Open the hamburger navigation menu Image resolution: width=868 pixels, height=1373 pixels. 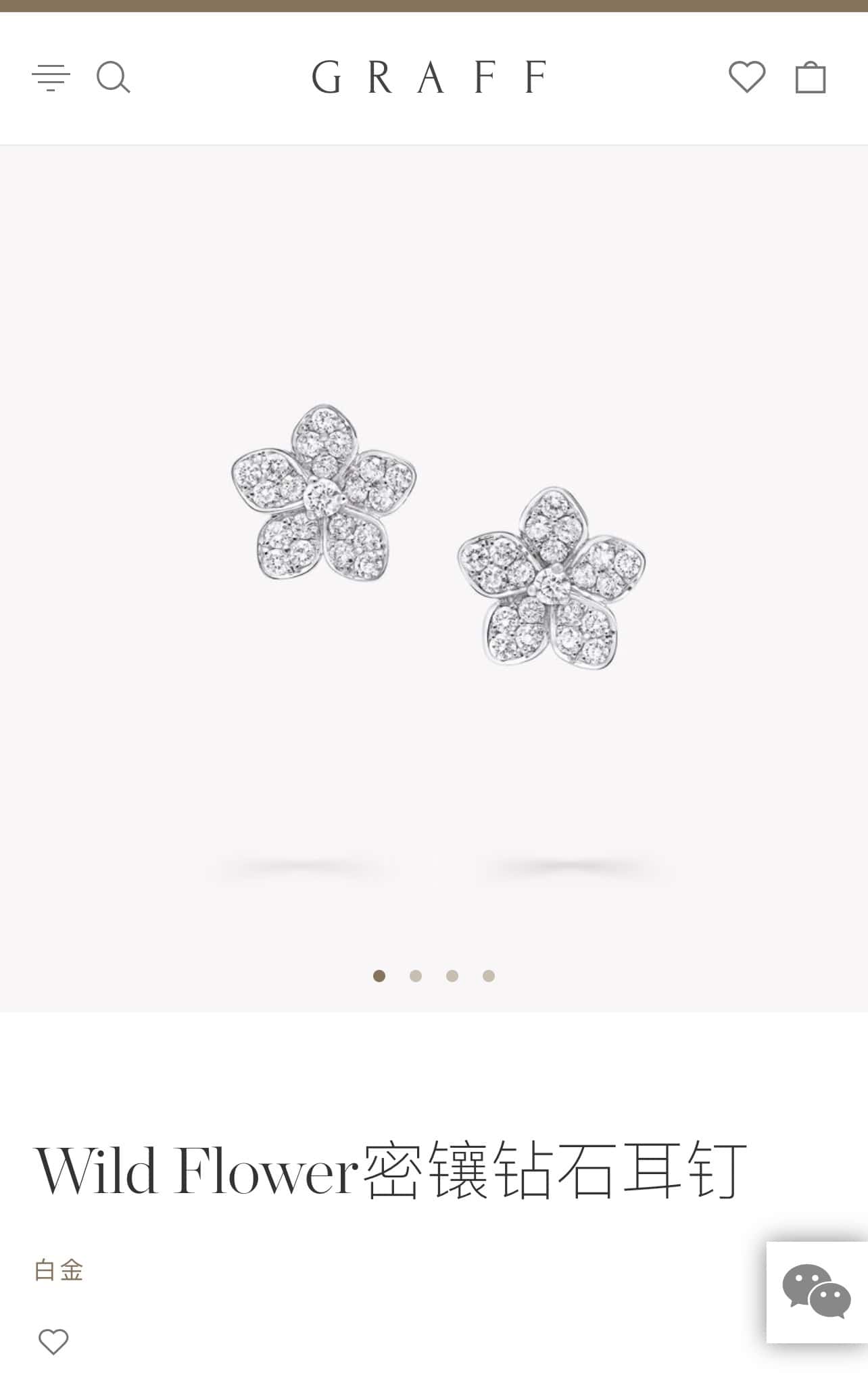(51, 78)
